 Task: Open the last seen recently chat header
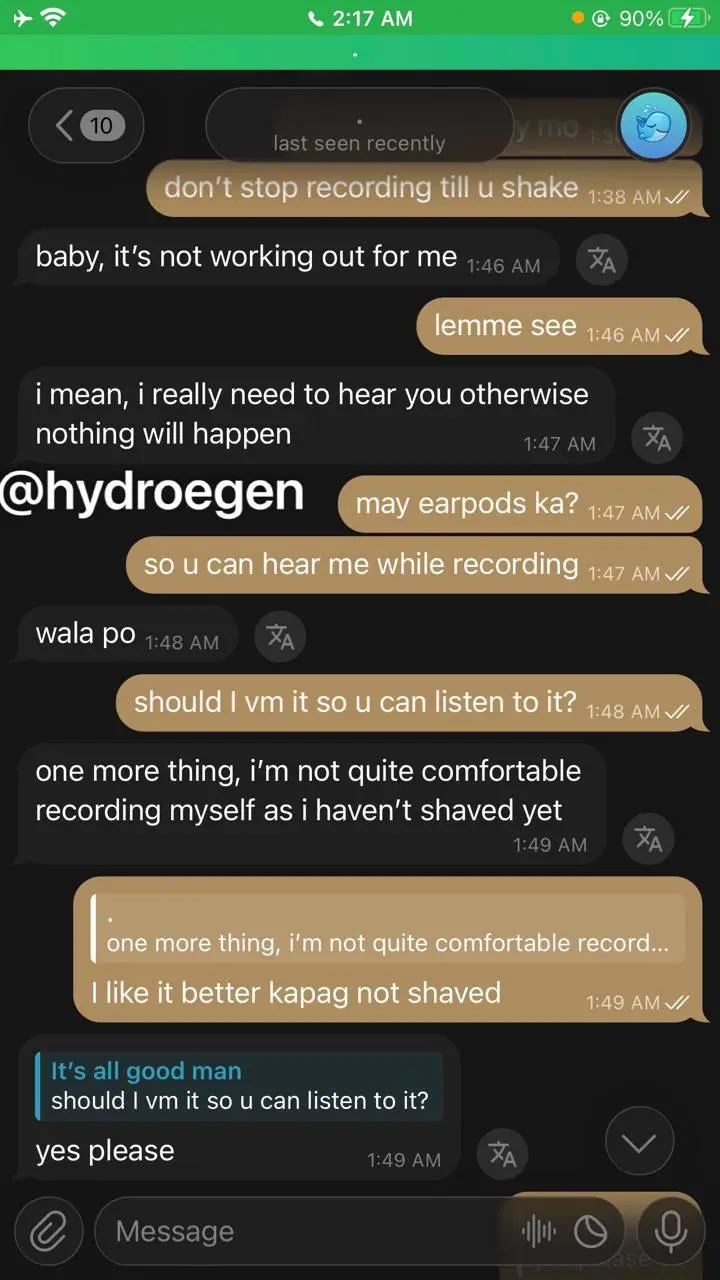click(359, 126)
